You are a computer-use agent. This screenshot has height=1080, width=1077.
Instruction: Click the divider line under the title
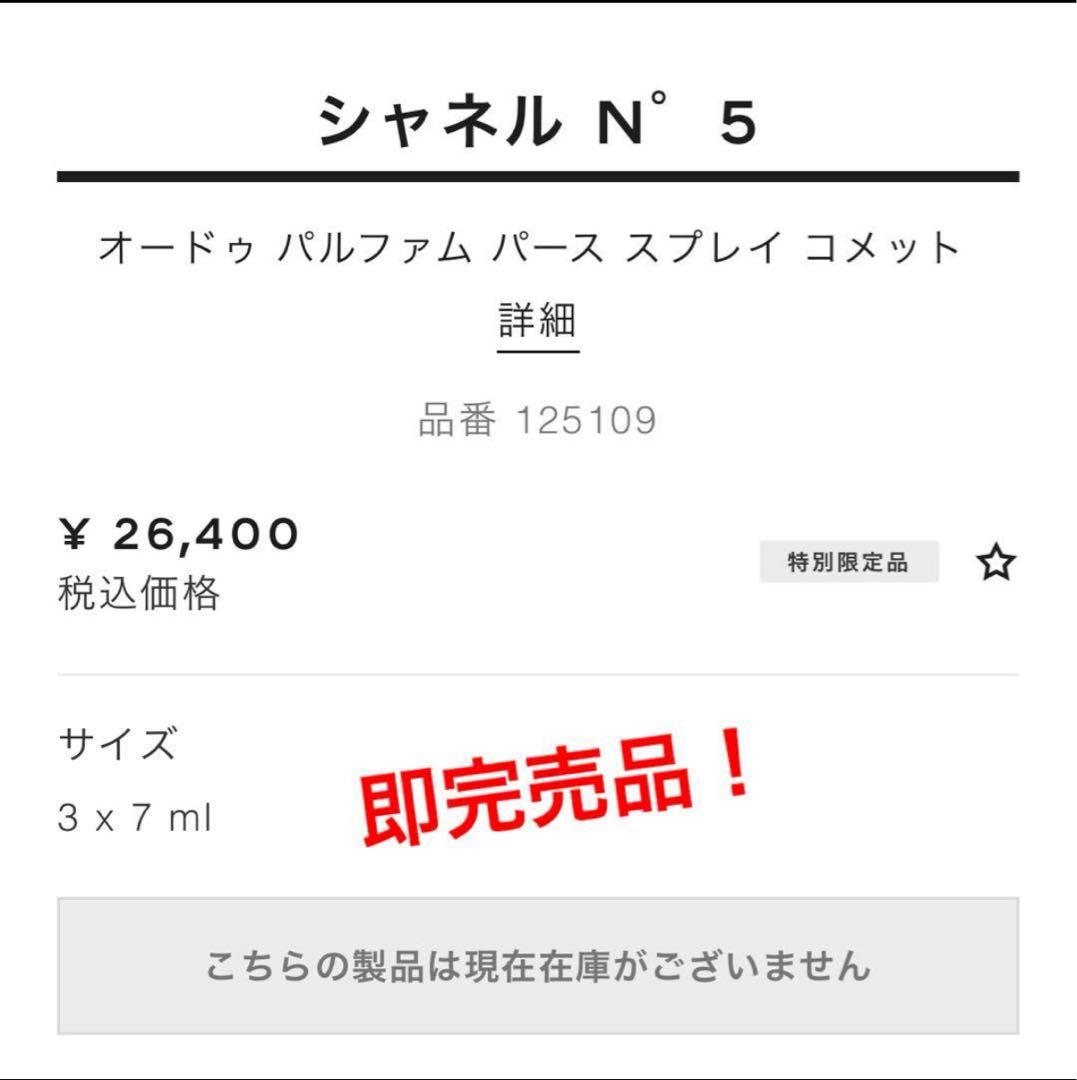click(x=537, y=174)
